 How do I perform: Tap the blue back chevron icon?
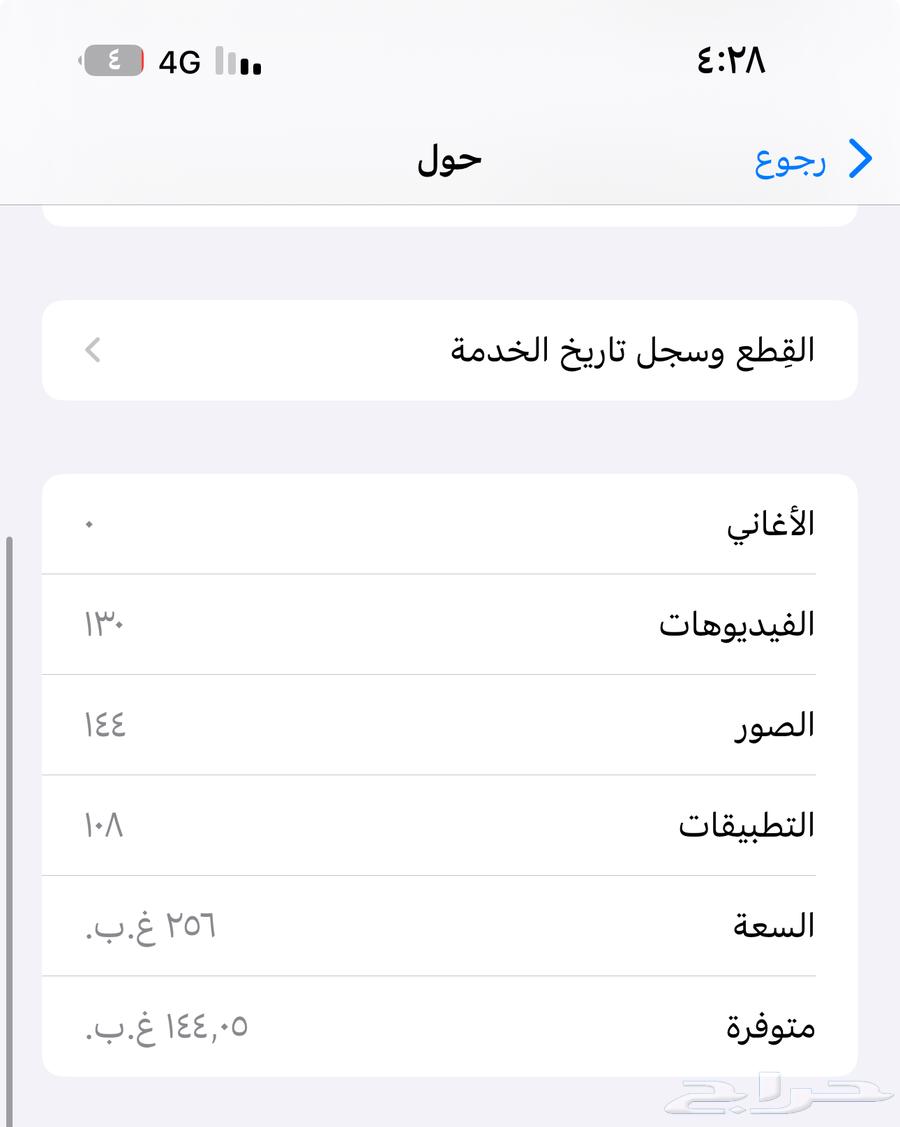[x=860, y=159]
